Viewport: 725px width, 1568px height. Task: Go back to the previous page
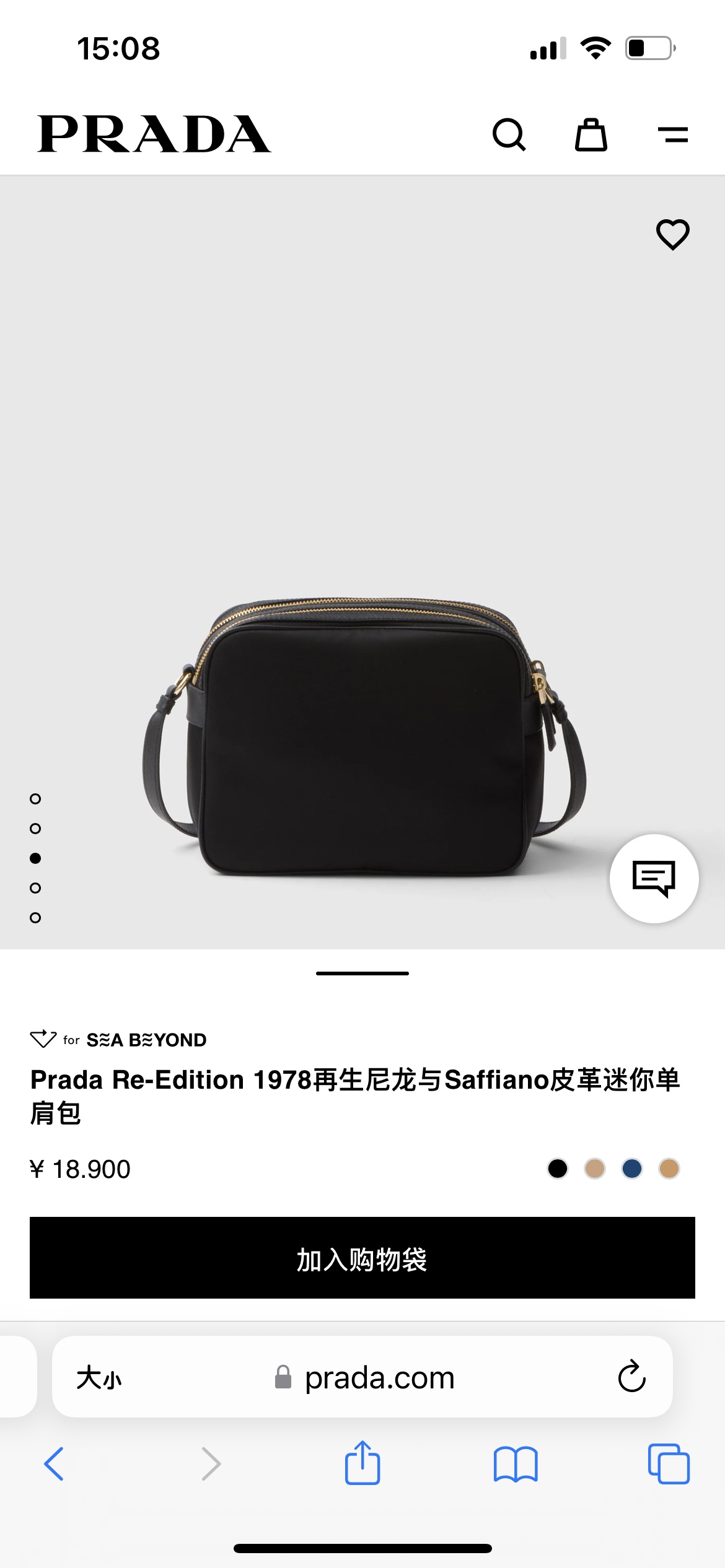pos(54,1464)
